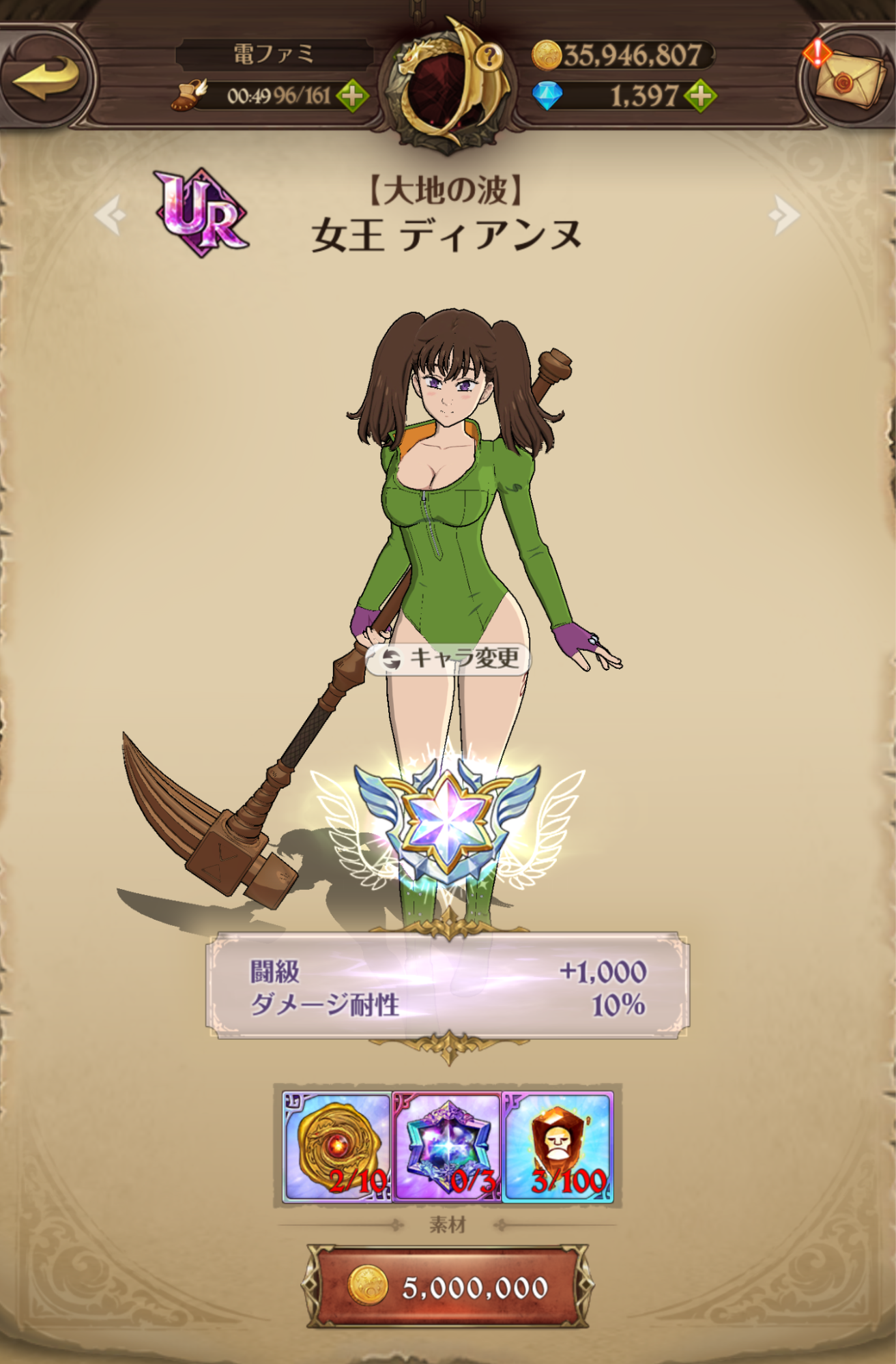View the lion coin material 3/100
This screenshot has height=1364, width=896.
click(558, 1147)
